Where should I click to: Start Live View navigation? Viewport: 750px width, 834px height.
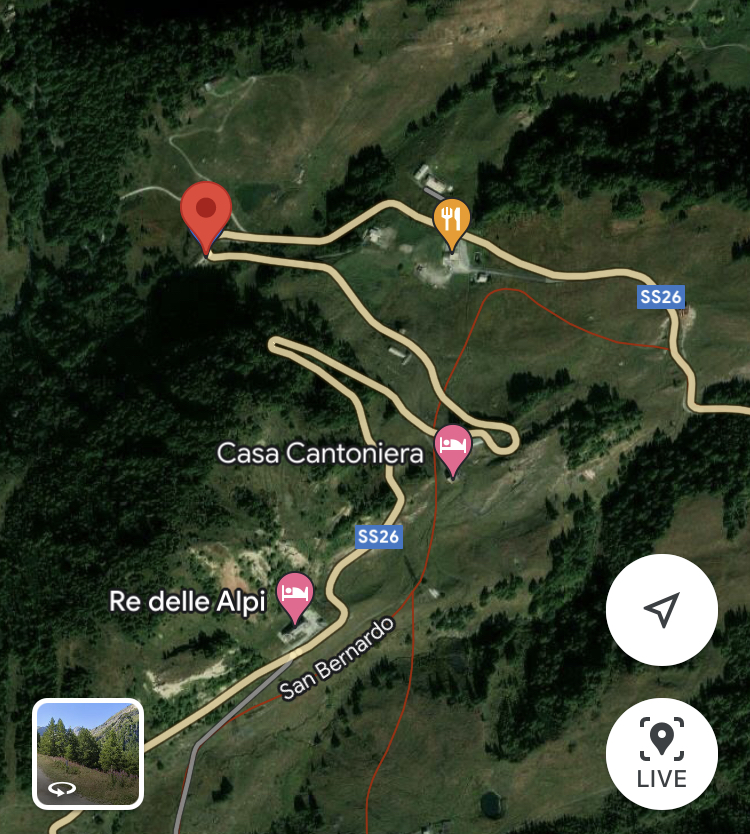tap(661, 753)
